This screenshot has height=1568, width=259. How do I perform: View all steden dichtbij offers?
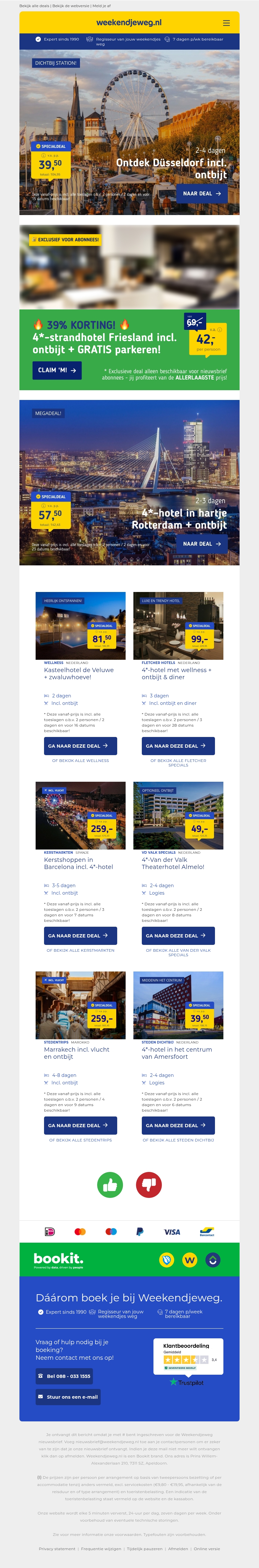pyautogui.click(x=178, y=1140)
